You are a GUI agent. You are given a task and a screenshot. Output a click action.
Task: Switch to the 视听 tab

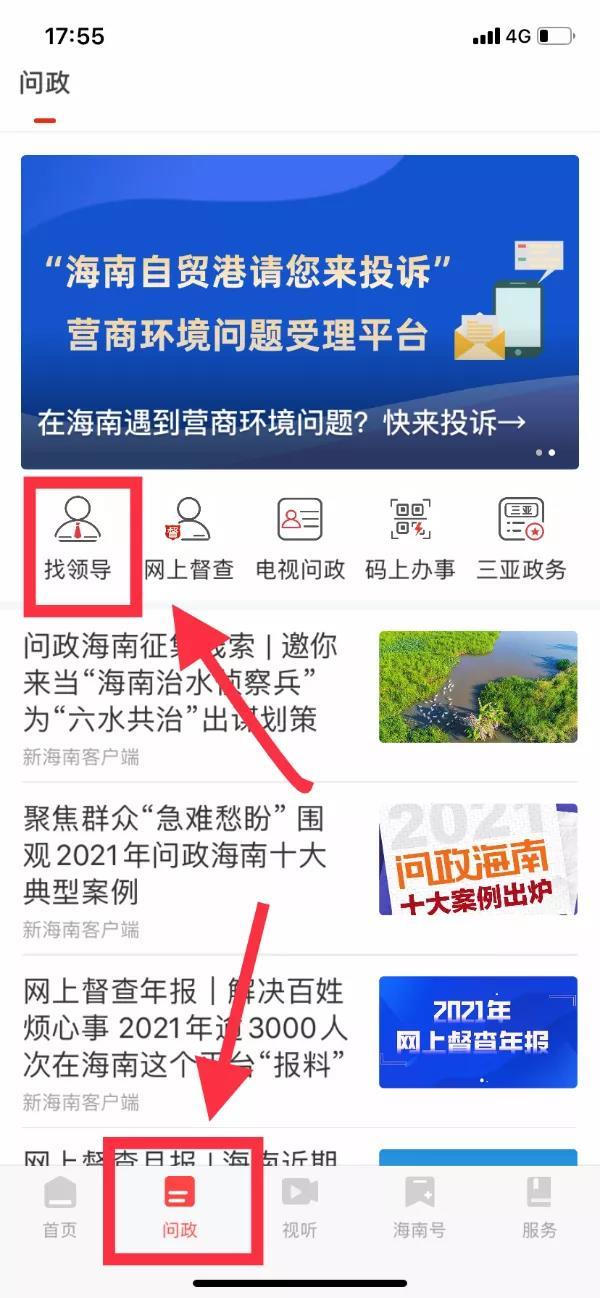coord(300,1206)
